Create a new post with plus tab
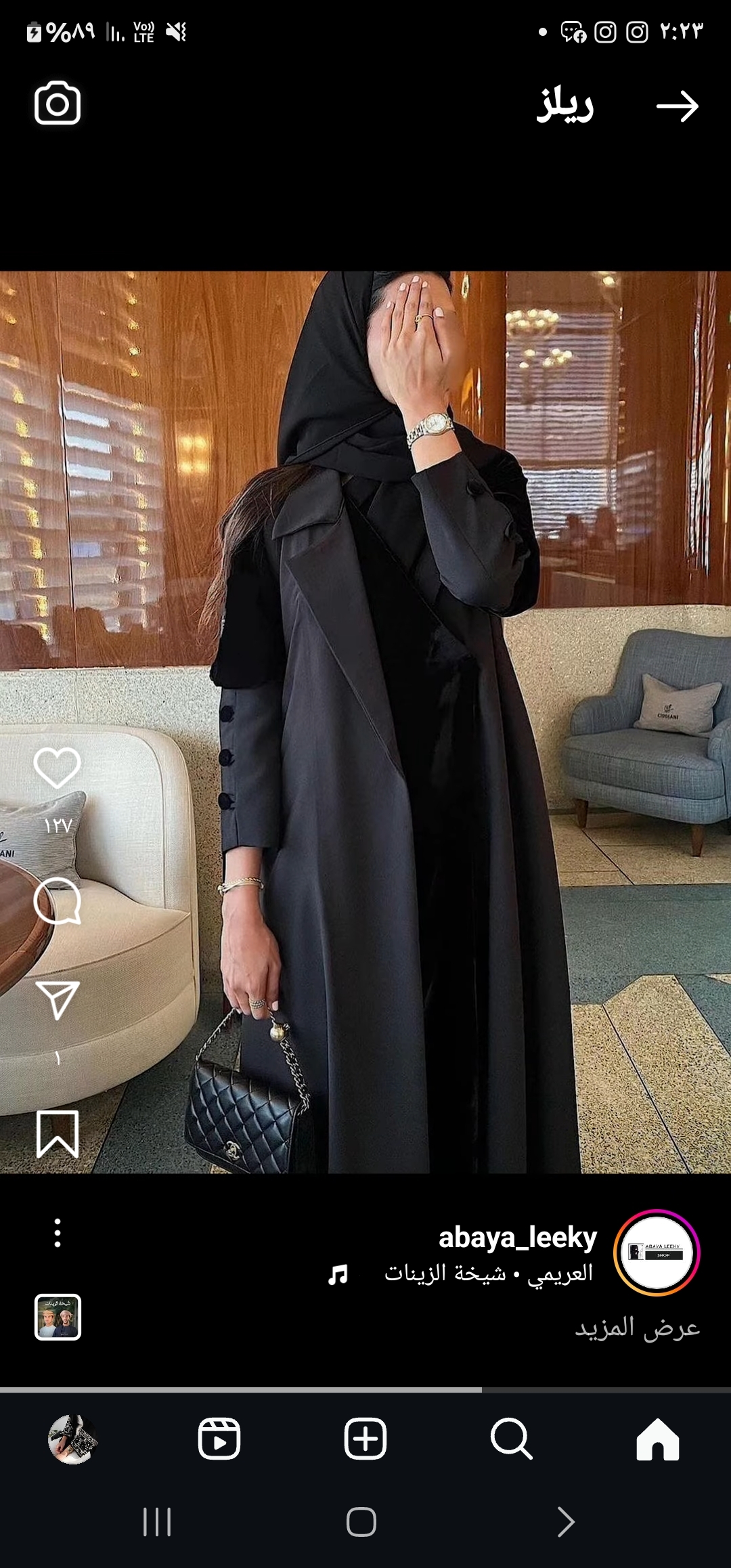The width and height of the screenshot is (731, 1568). [x=365, y=1439]
